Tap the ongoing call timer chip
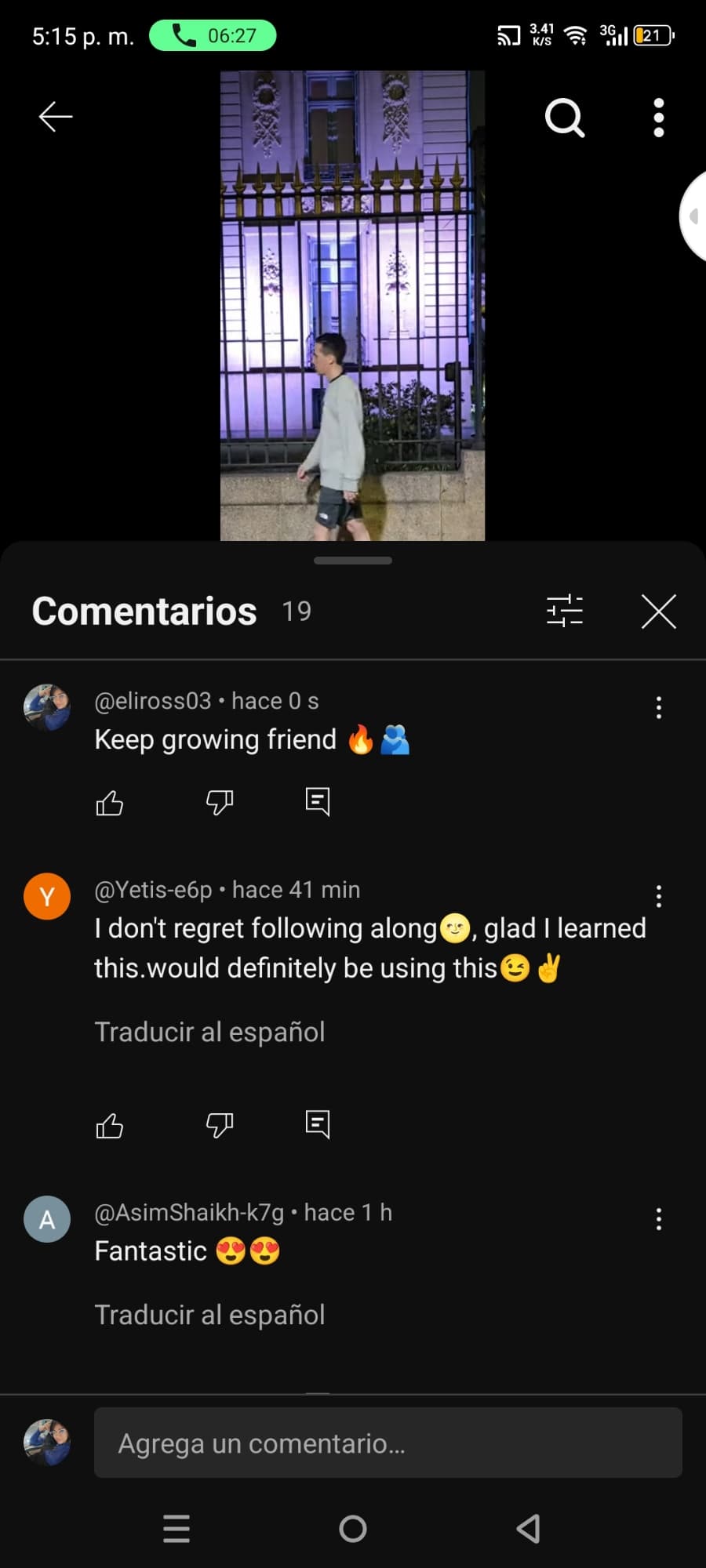The width and height of the screenshot is (706, 1568). tap(213, 35)
